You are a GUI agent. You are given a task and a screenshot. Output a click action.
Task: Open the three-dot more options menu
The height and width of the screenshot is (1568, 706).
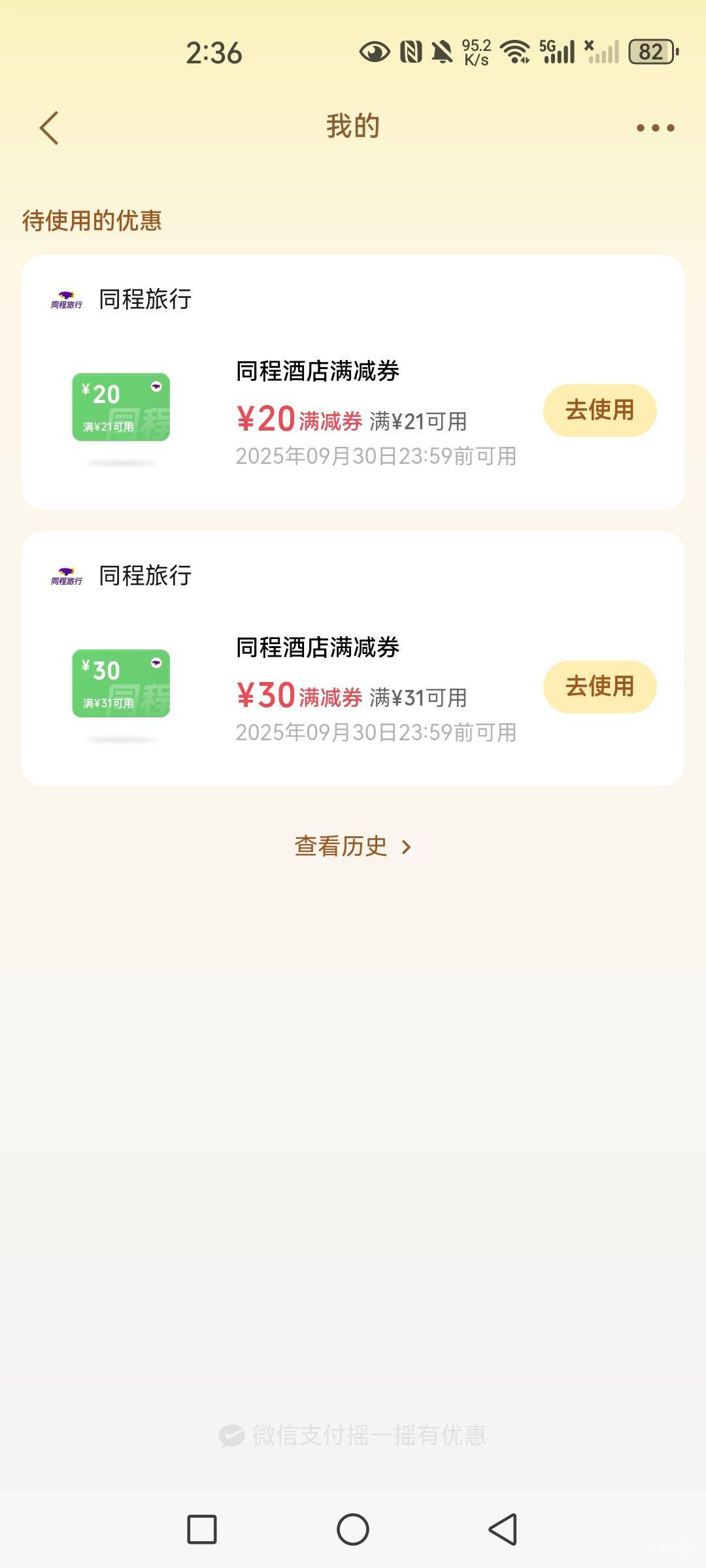(x=655, y=127)
